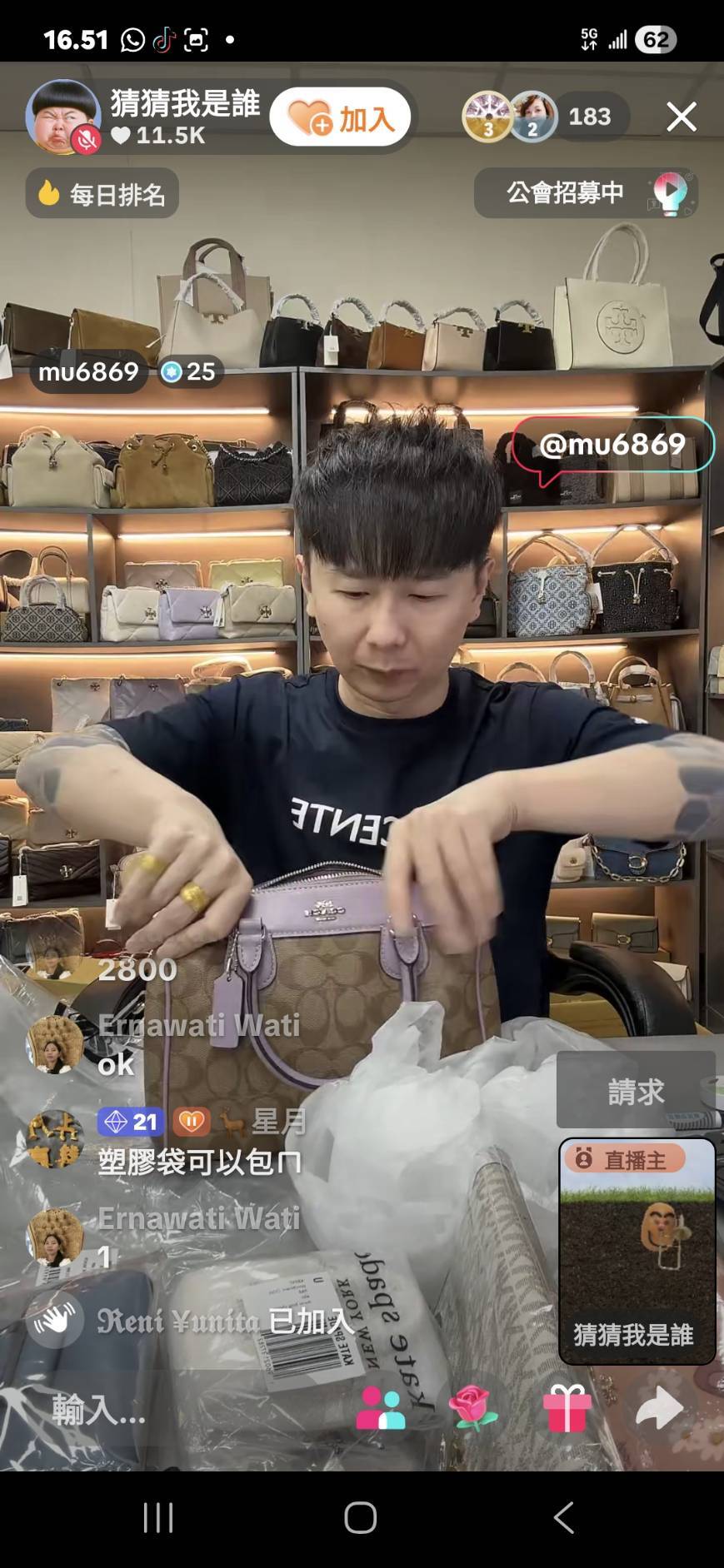Open the multi-guest co-host icon
Viewport: 724px width, 1568px height.
380,1409
